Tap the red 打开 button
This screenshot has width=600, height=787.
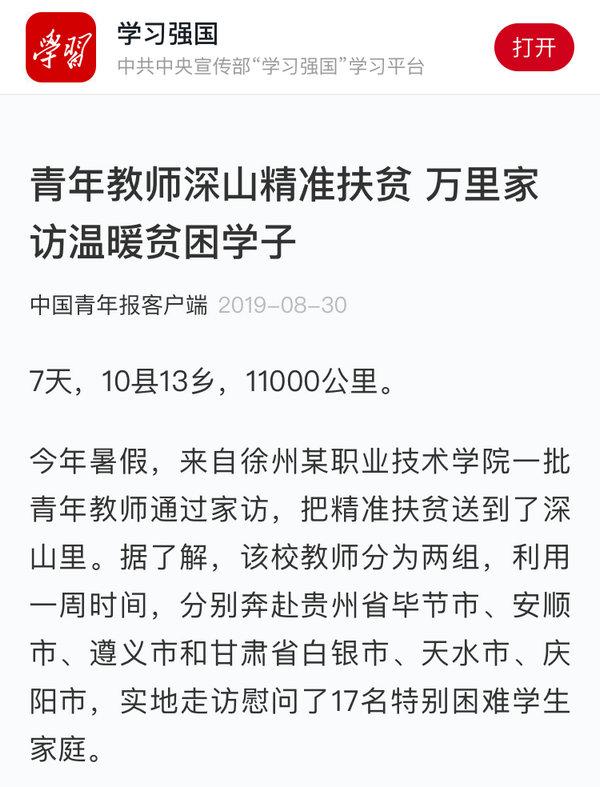534,47
